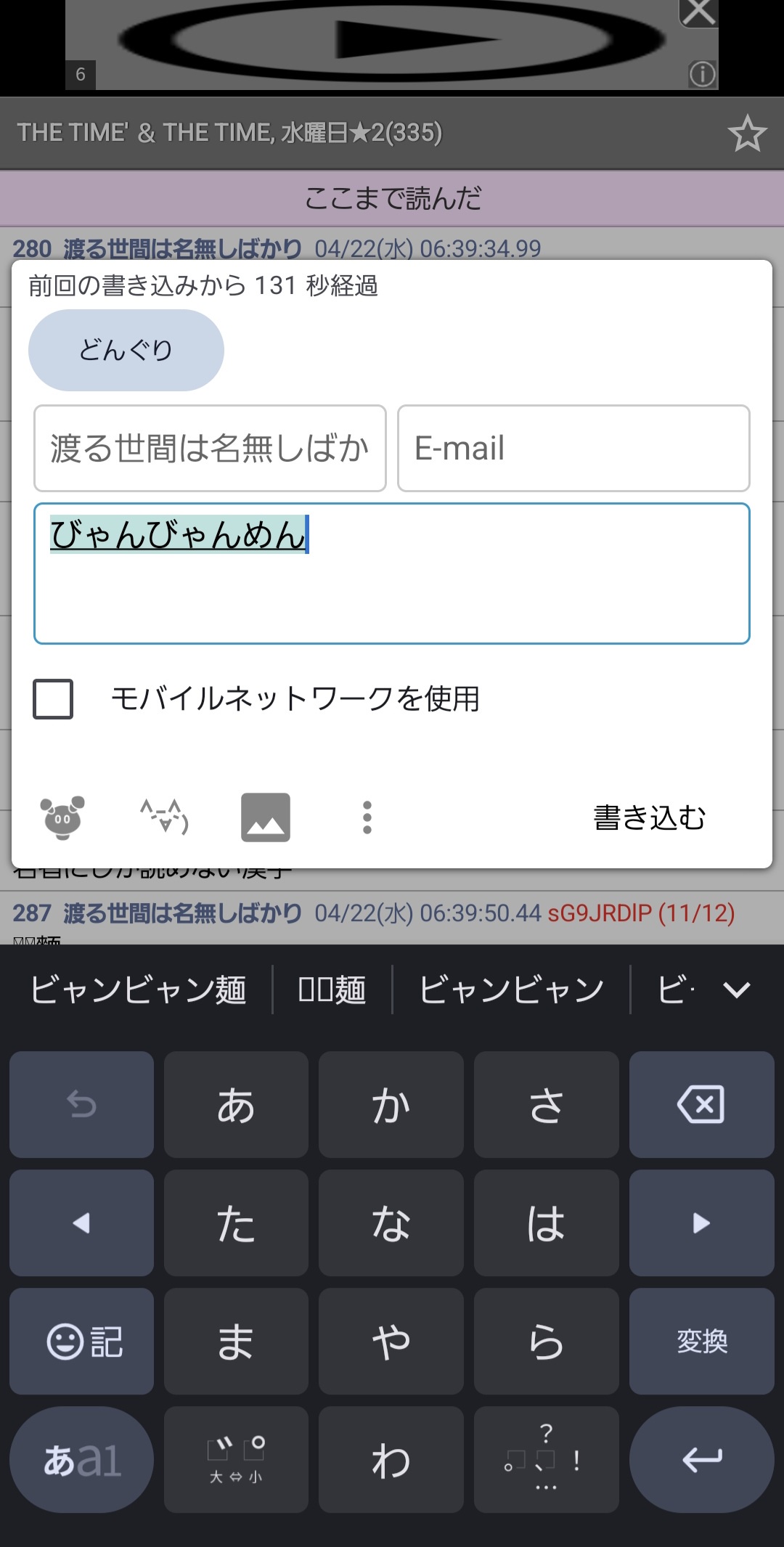Tap the どんぐり chip
784x1547 pixels.
(126, 351)
